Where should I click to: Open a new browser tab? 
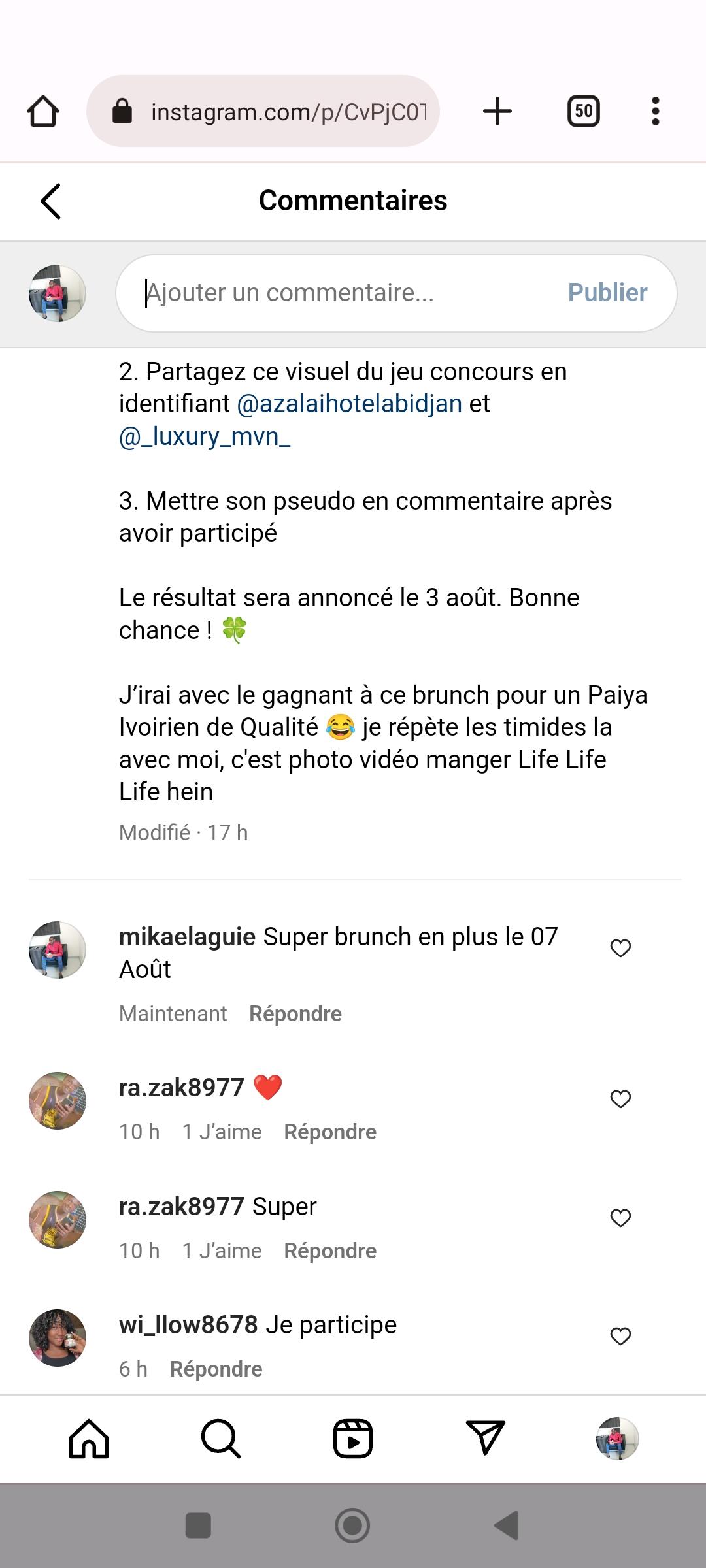tap(497, 111)
